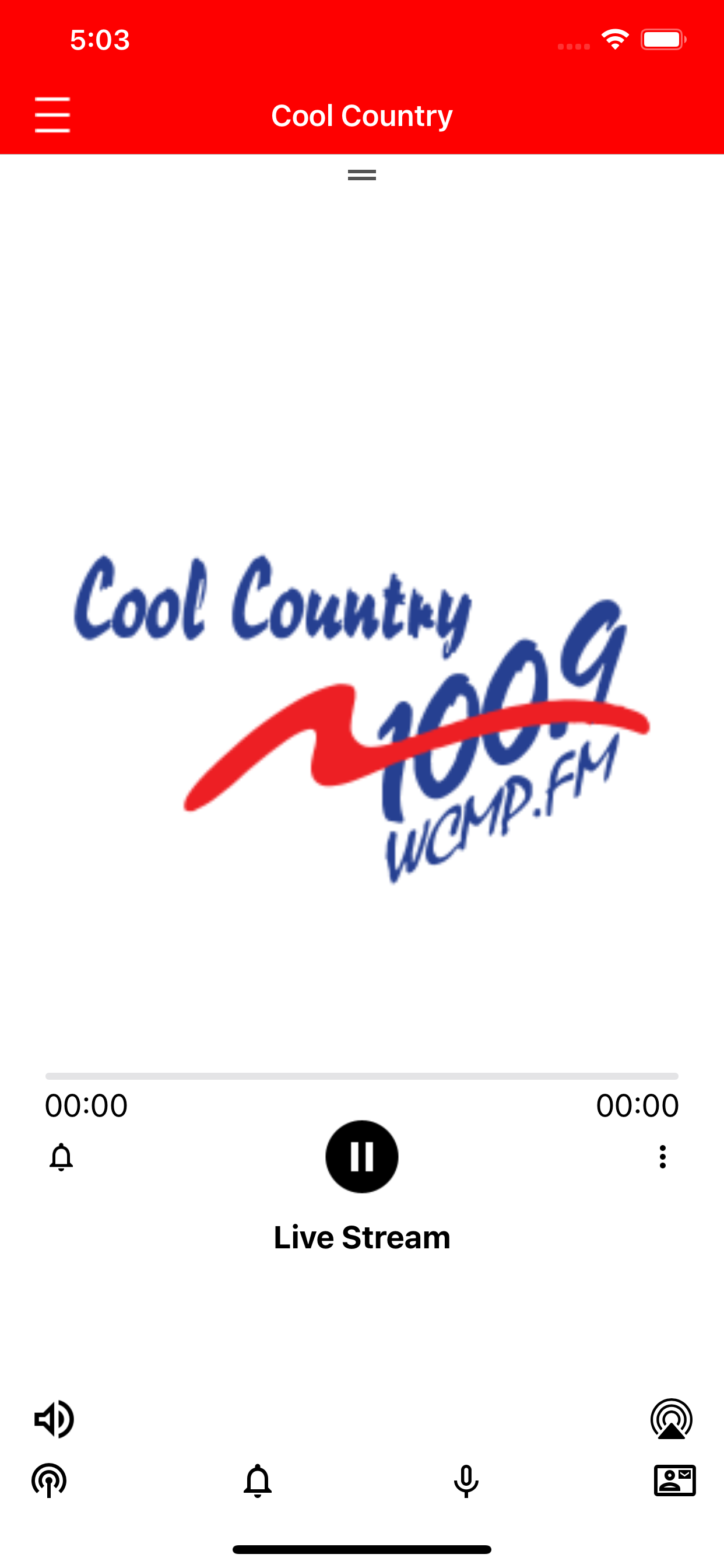This screenshot has height=1568, width=724.
Task: Open the AirPlay casting icon
Action: click(670, 1419)
